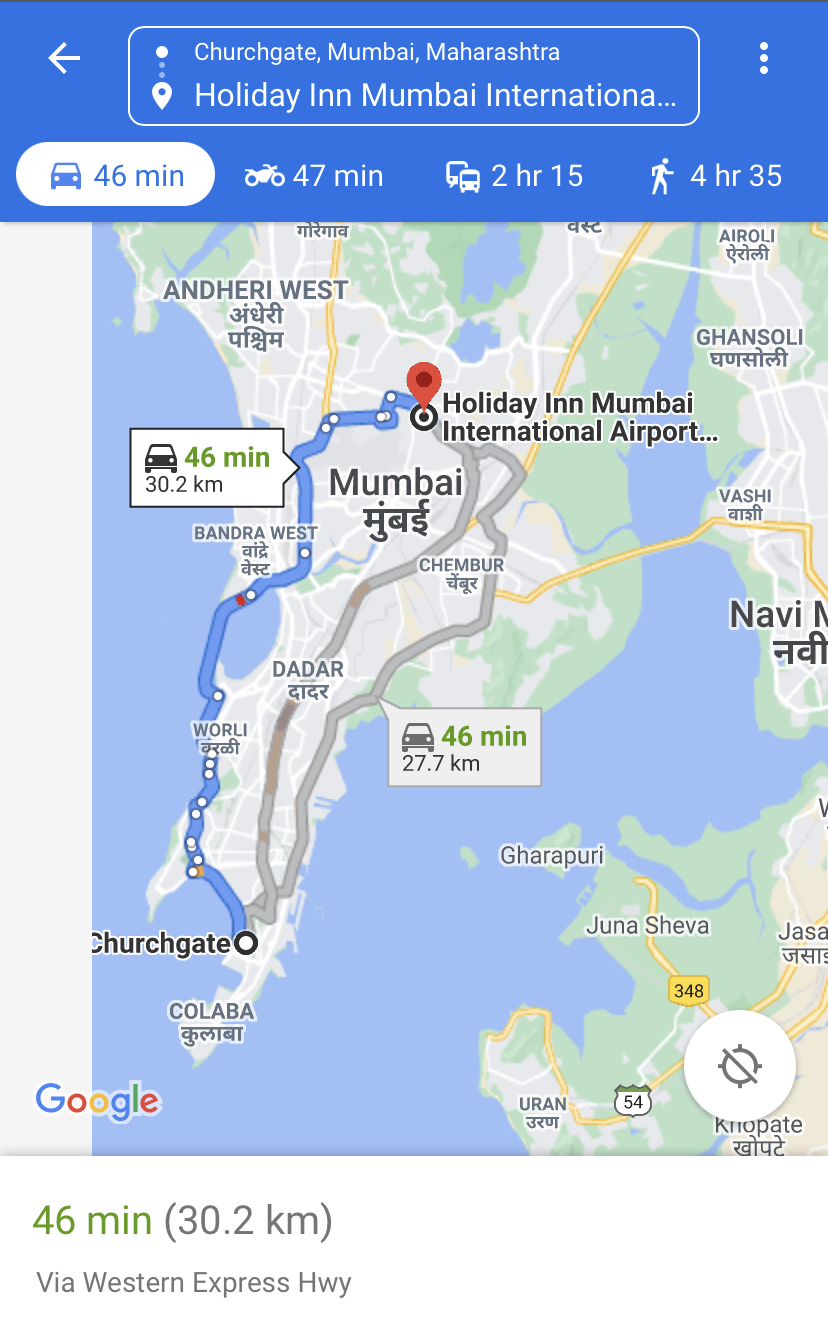Select the 46 min driving mode
Image resolution: width=828 pixels, height=1334 pixels.
[116, 176]
